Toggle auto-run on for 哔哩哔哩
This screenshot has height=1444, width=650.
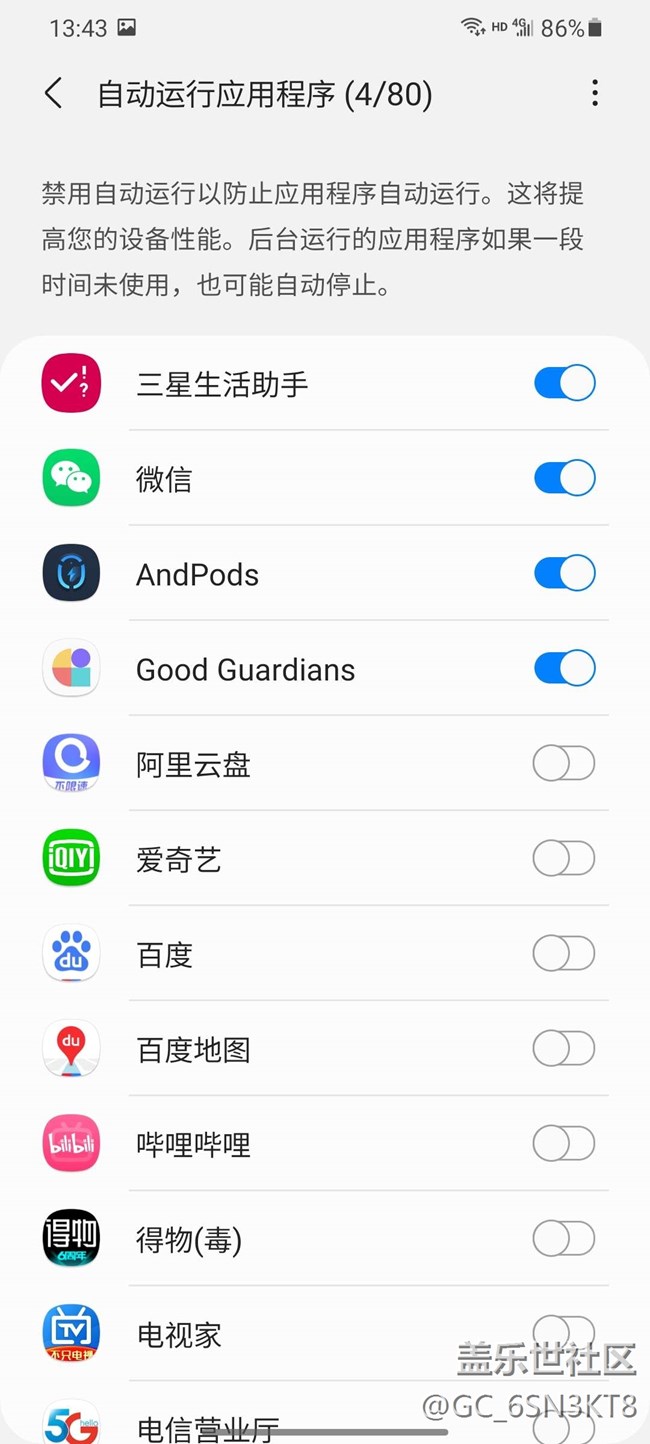tap(564, 1144)
